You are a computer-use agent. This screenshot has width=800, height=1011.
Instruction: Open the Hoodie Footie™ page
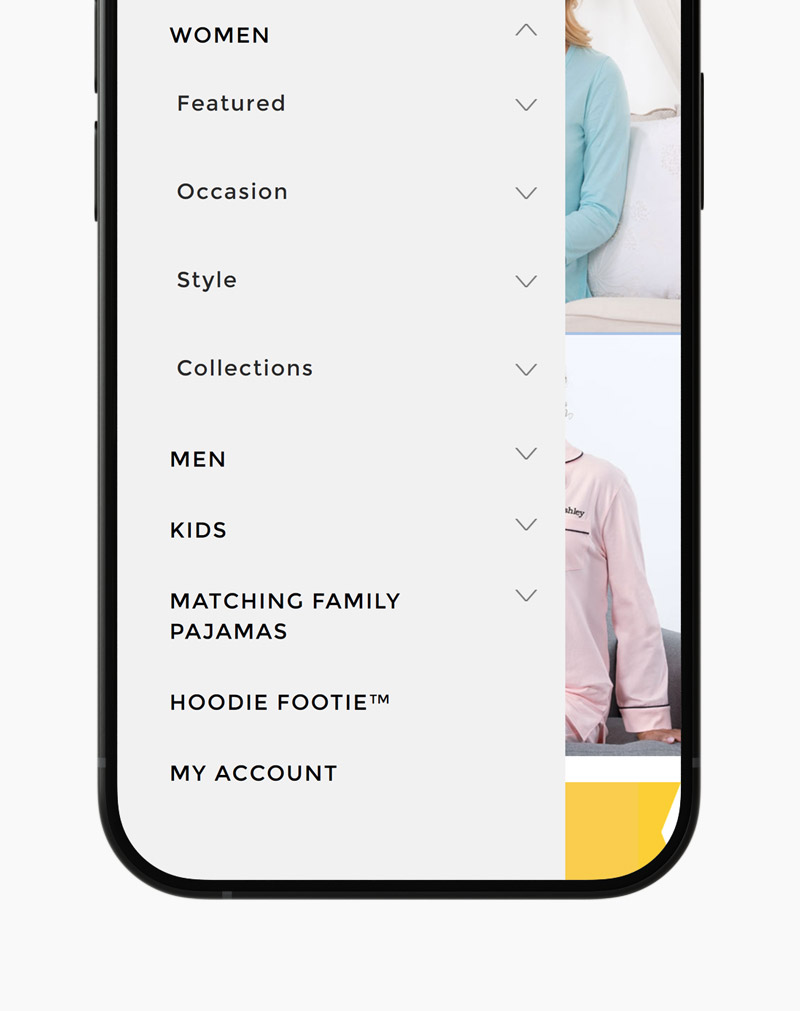point(280,703)
